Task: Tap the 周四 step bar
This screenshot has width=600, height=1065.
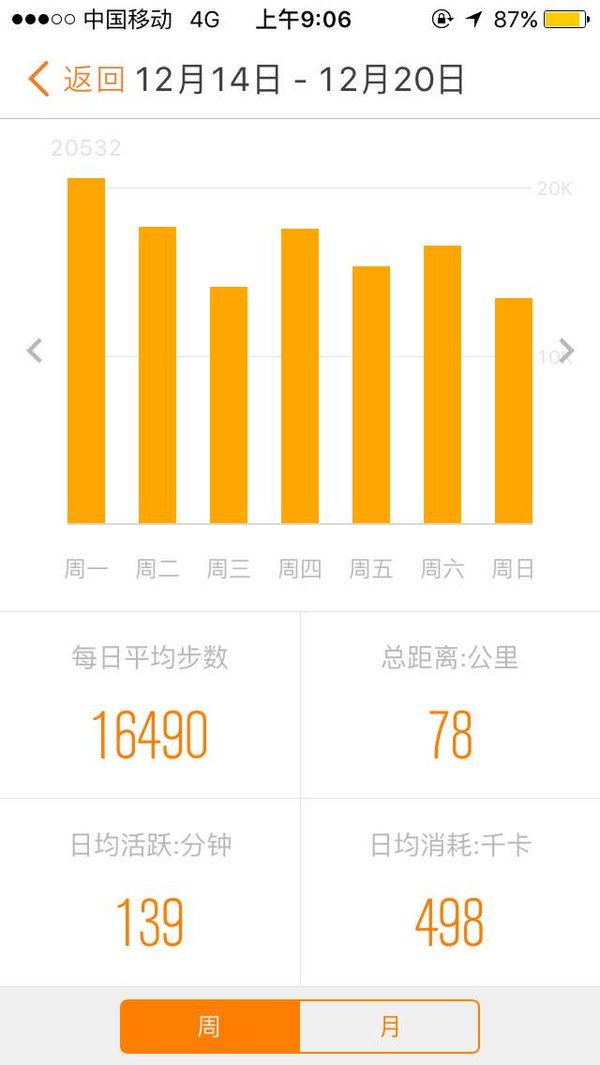Action: (x=300, y=376)
